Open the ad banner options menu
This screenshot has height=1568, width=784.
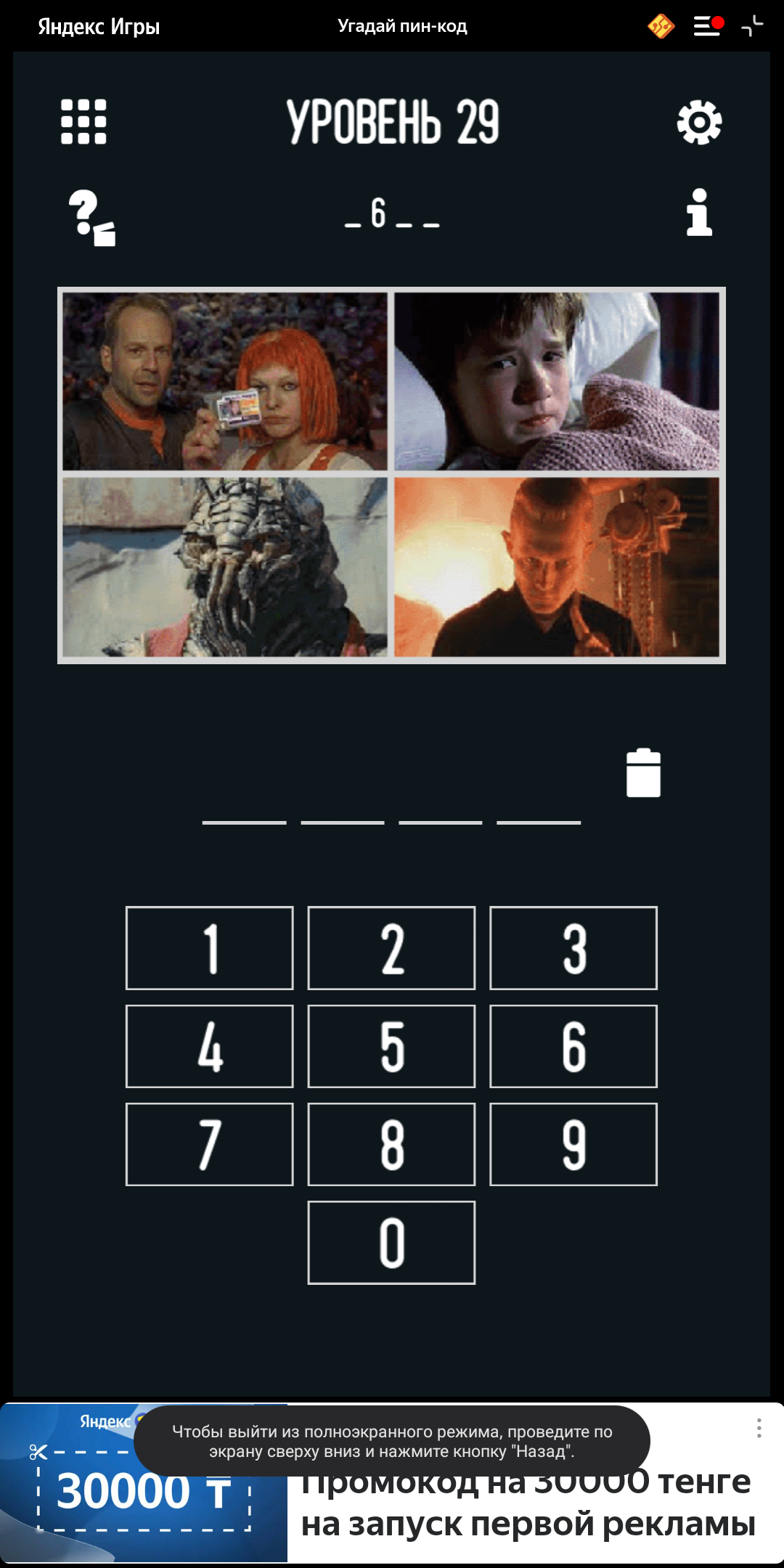pyautogui.click(x=759, y=1428)
